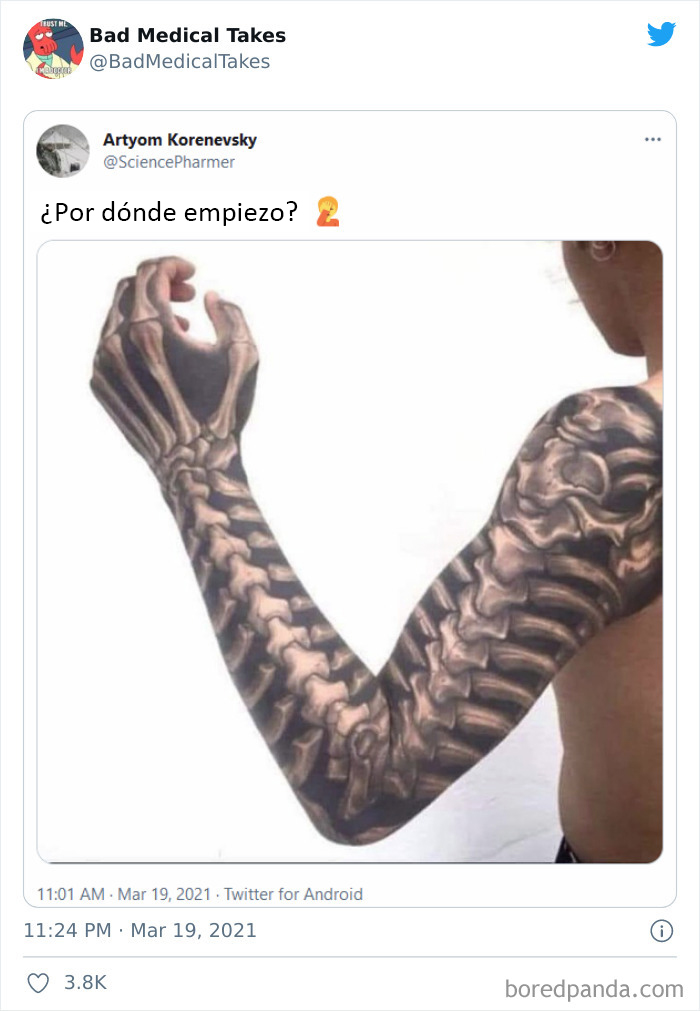Tap the Twitter bird logo
Image resolution: width=700 pixels, height=1011 pixels.
click(661, 35)
